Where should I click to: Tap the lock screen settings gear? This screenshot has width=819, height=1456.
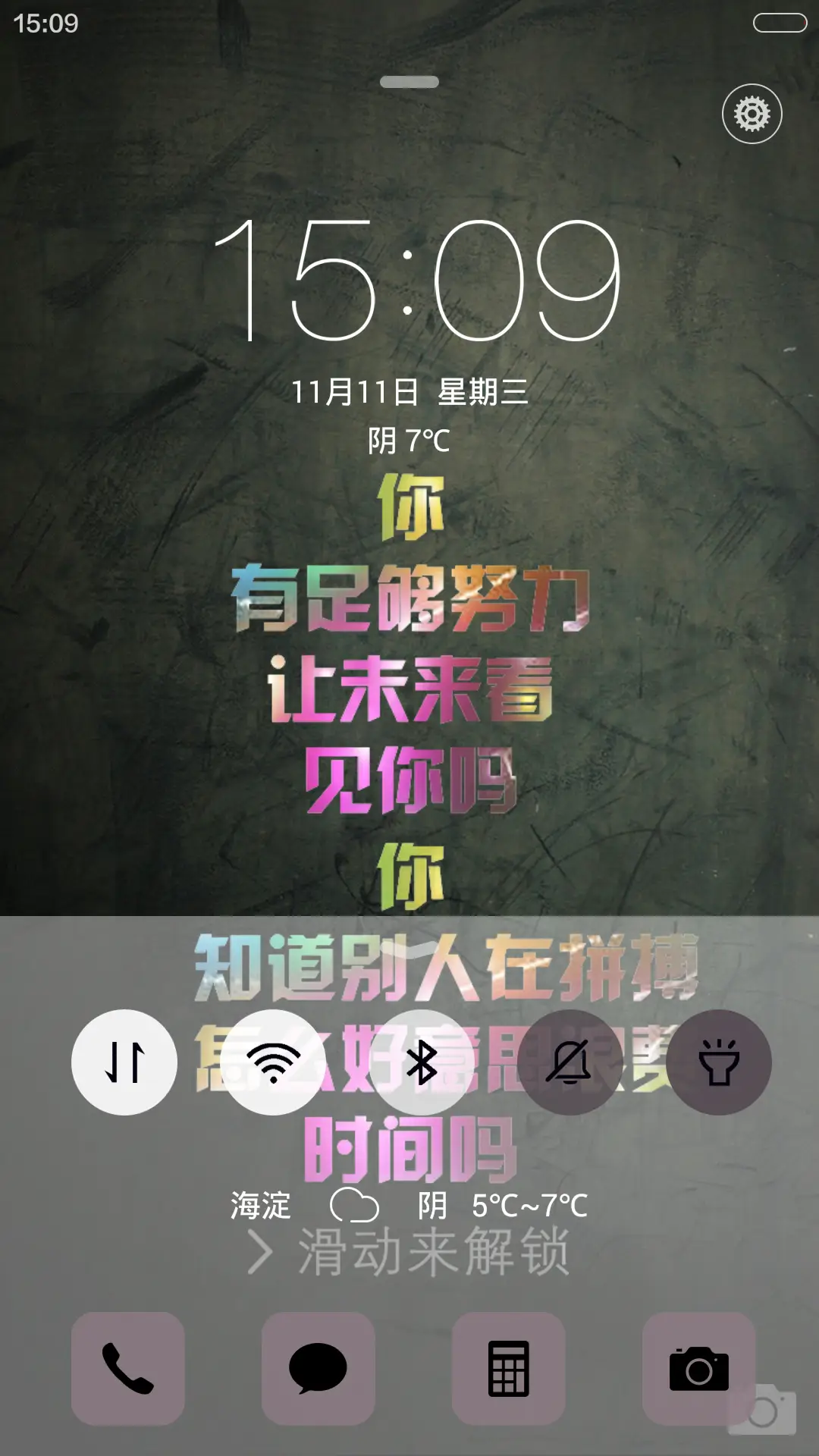point(752,113)
